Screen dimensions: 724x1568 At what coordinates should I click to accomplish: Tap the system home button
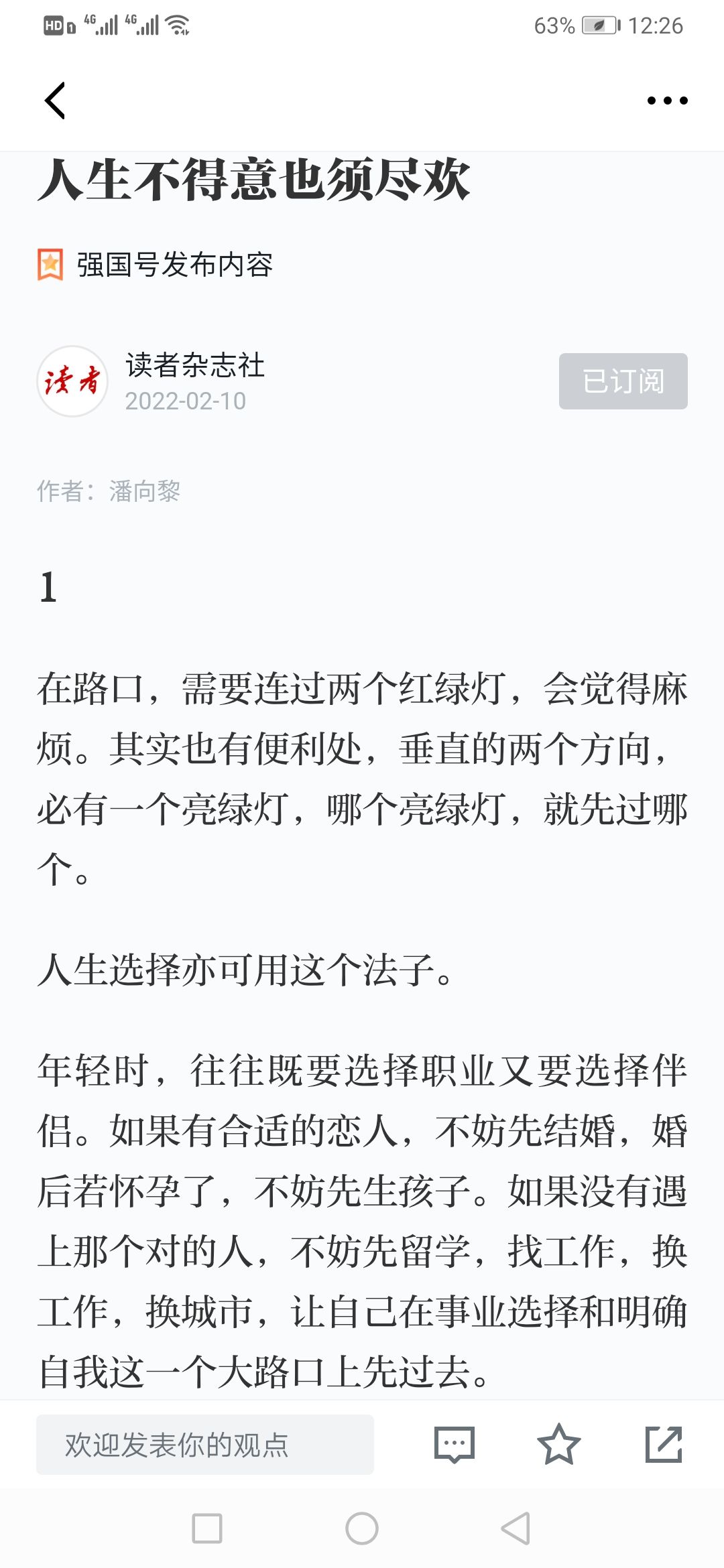[362, 1528]
